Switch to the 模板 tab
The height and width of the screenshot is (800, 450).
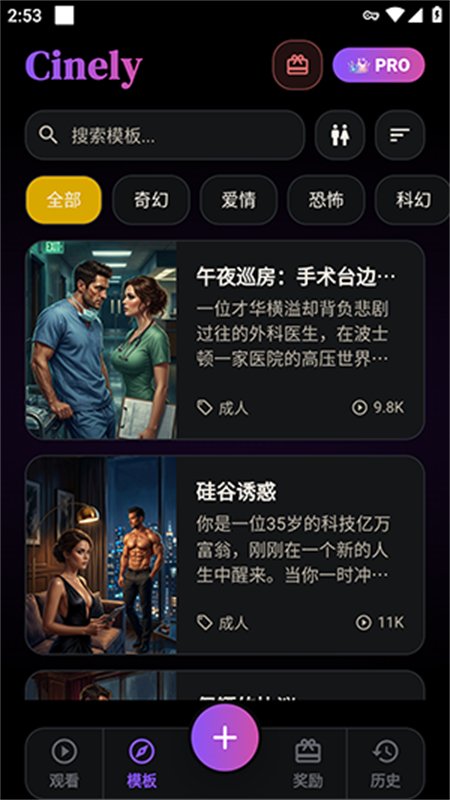click(x=142, y=764)
